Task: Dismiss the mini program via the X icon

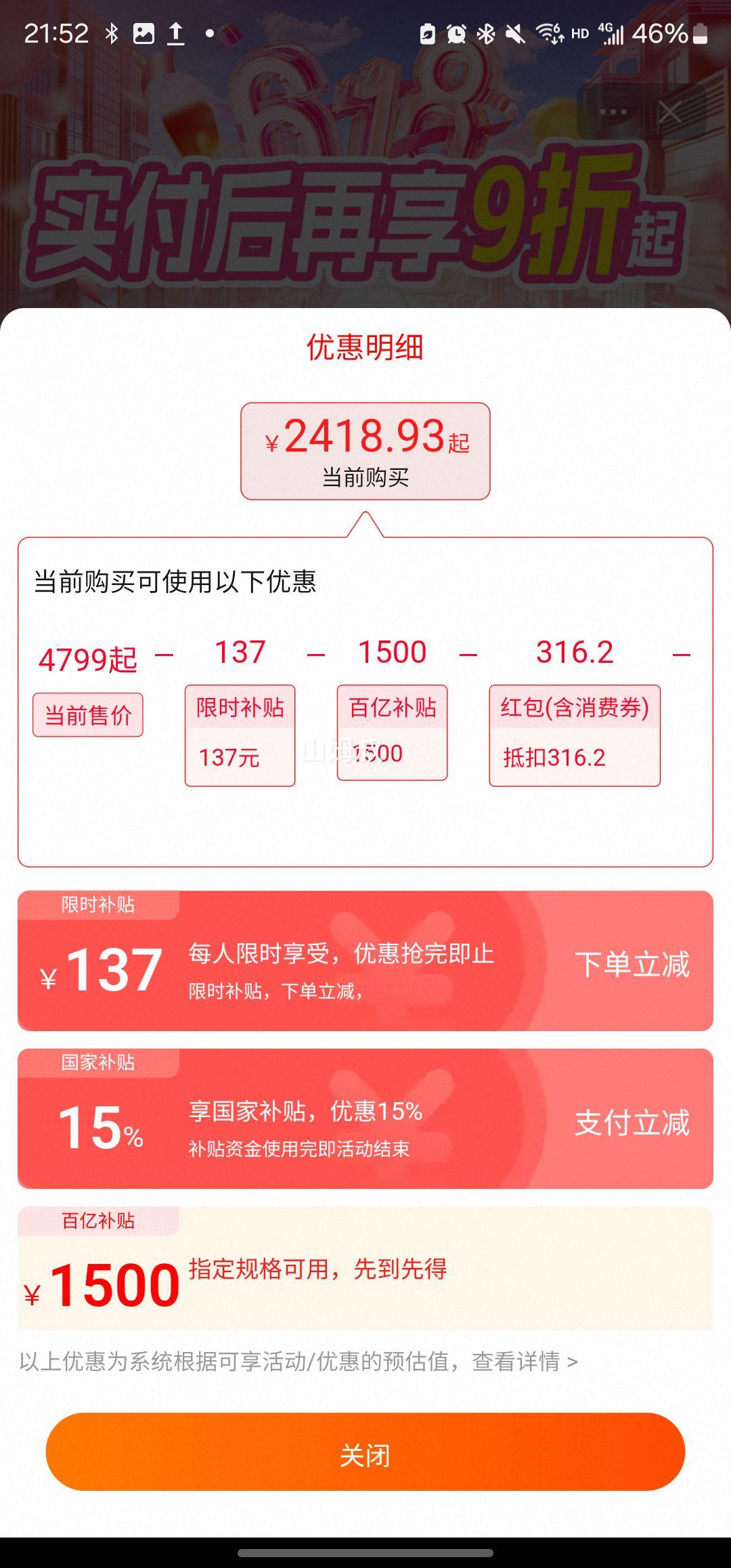Action: (x=669, y=112)
